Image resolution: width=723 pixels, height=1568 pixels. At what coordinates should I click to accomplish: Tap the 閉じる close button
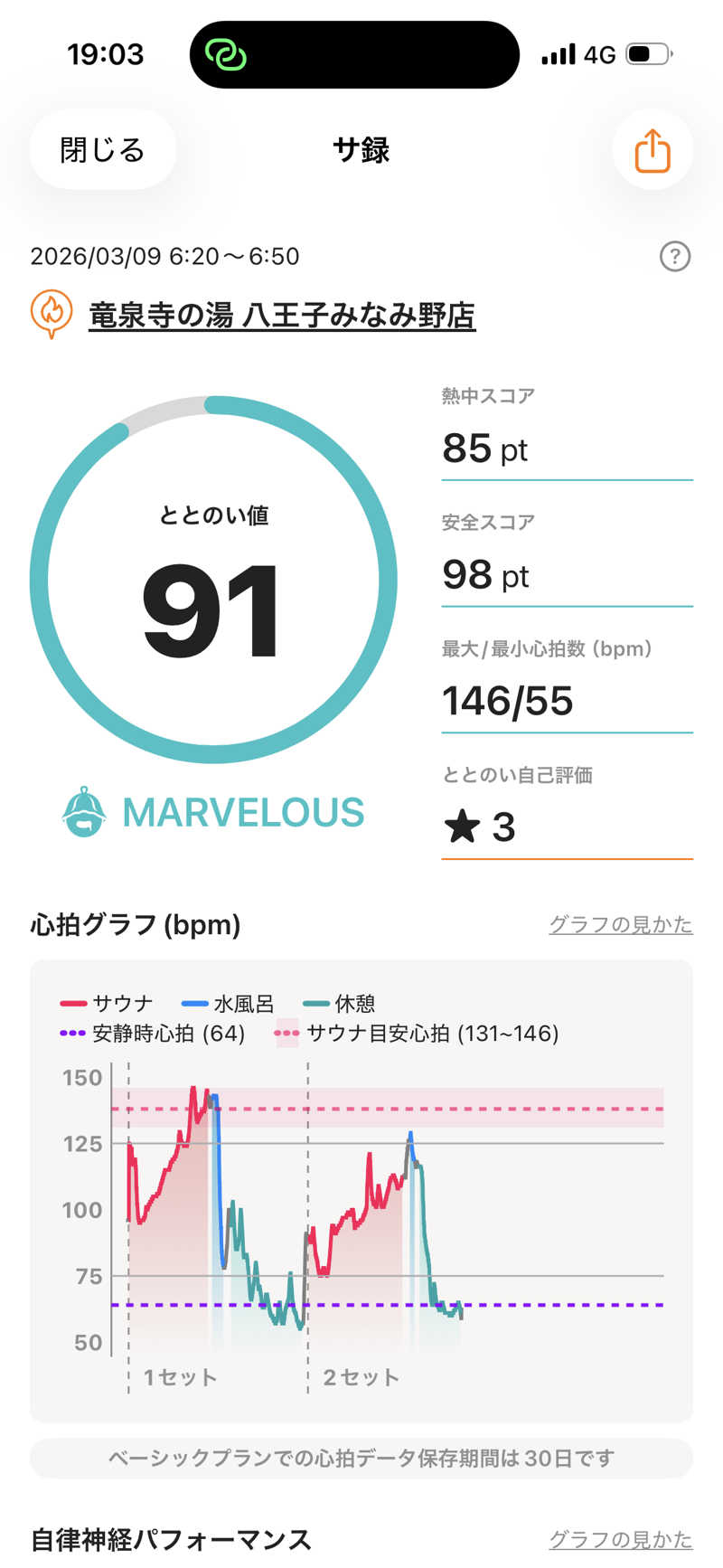(x=102, y=149)
